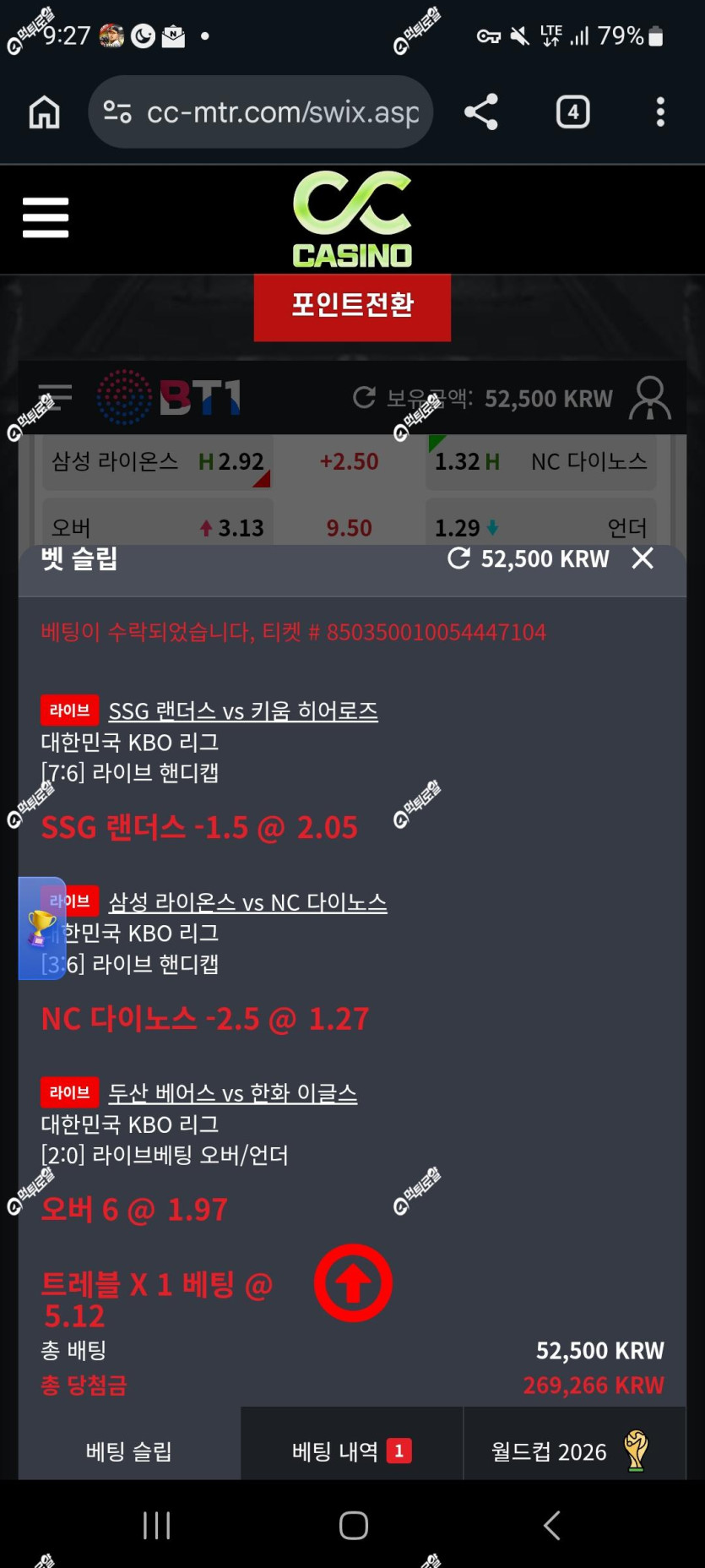The image size is (705, 1568).
Task: Tap the red up-arrow scroll-to-top button
Action: (353, 1283)
